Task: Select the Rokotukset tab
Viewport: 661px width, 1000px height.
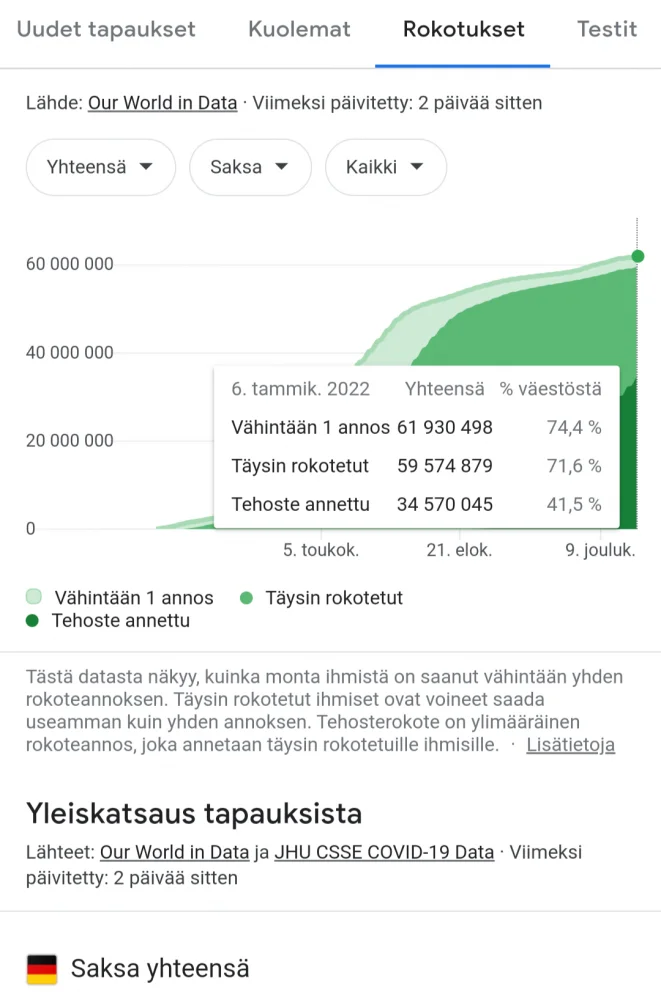Action: (x=463, y=29)
